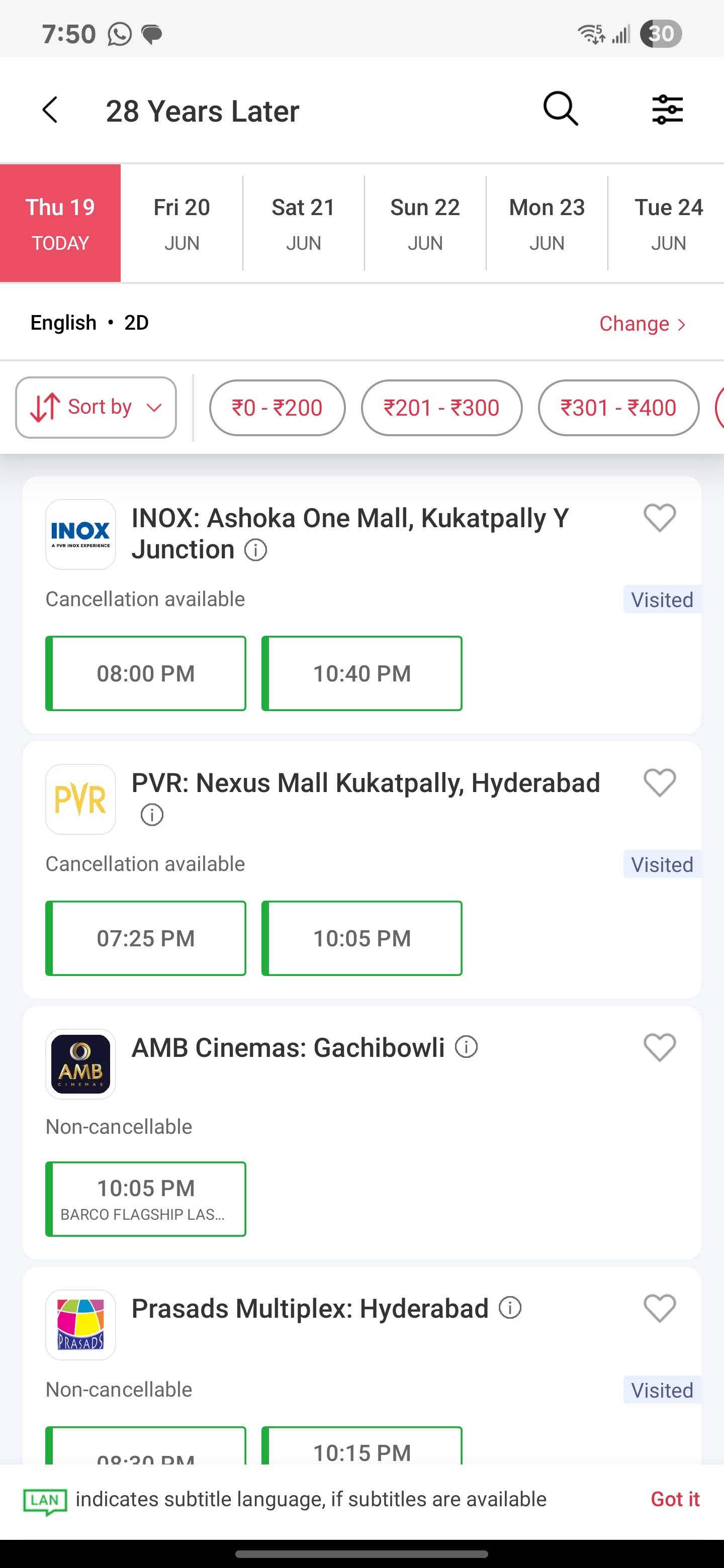Open info icon beside Prasads Multiplex
This screenshot has height=1568, width=724.
[510, 1309]
